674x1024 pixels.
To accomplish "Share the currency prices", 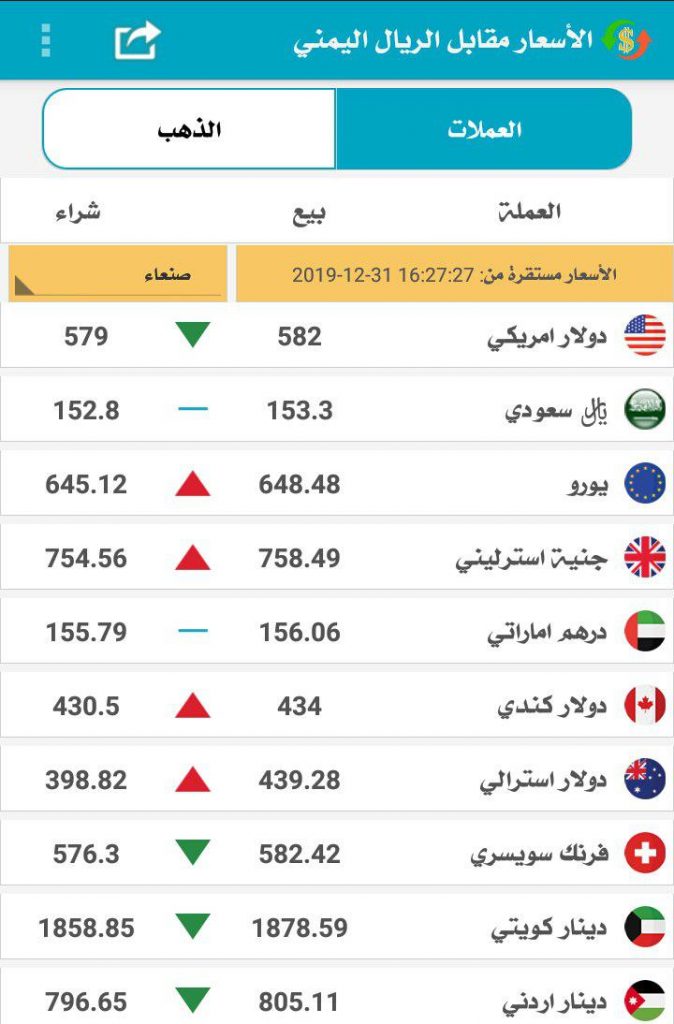I will [137, 41].
